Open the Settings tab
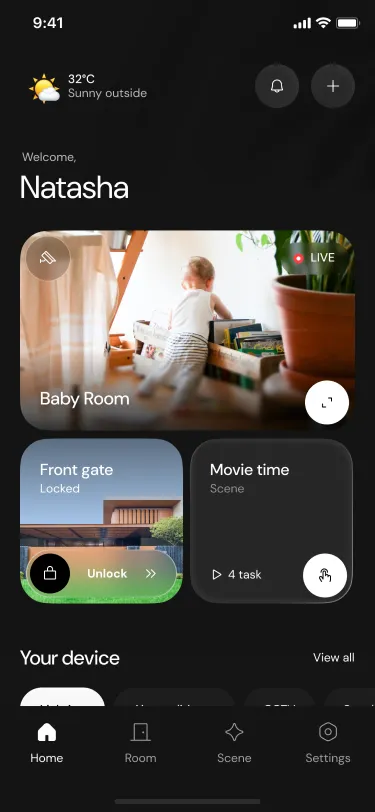Image resolution: width=375 pixels, height=812 pixels. point(328,743)
